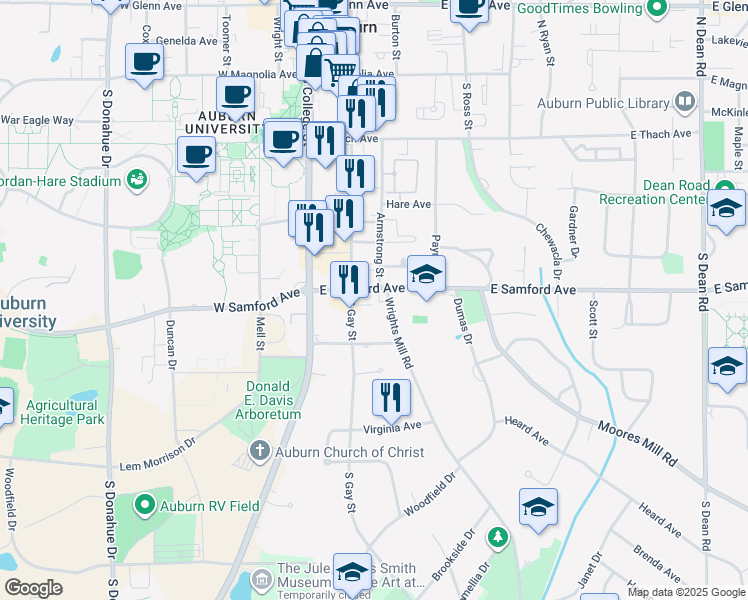The image size is (748, 600).
Task: Select the Auburn Church of Christ pin
Action: (x=261, y=452)
